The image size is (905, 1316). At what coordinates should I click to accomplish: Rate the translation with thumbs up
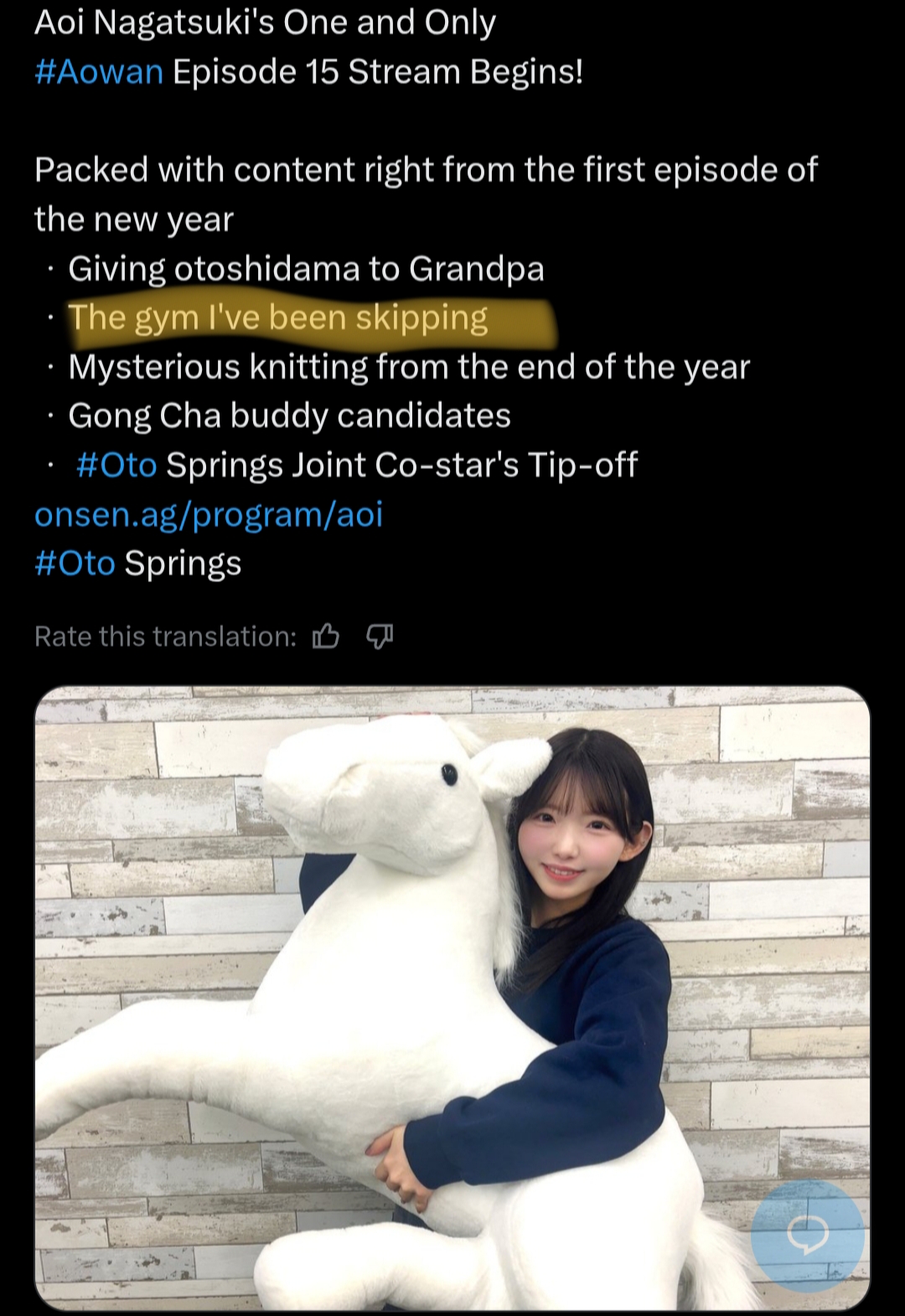[326, 637]
